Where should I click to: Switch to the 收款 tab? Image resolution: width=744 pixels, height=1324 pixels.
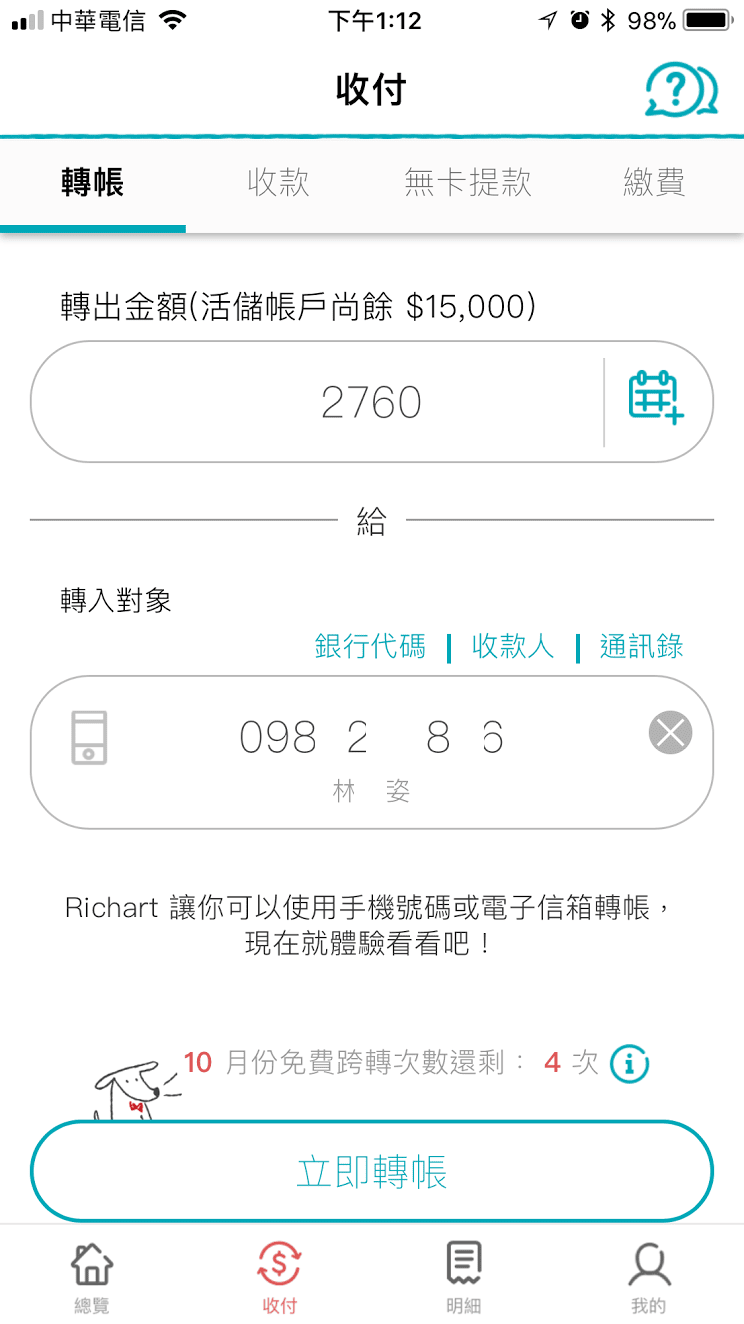tap(279, 181)
